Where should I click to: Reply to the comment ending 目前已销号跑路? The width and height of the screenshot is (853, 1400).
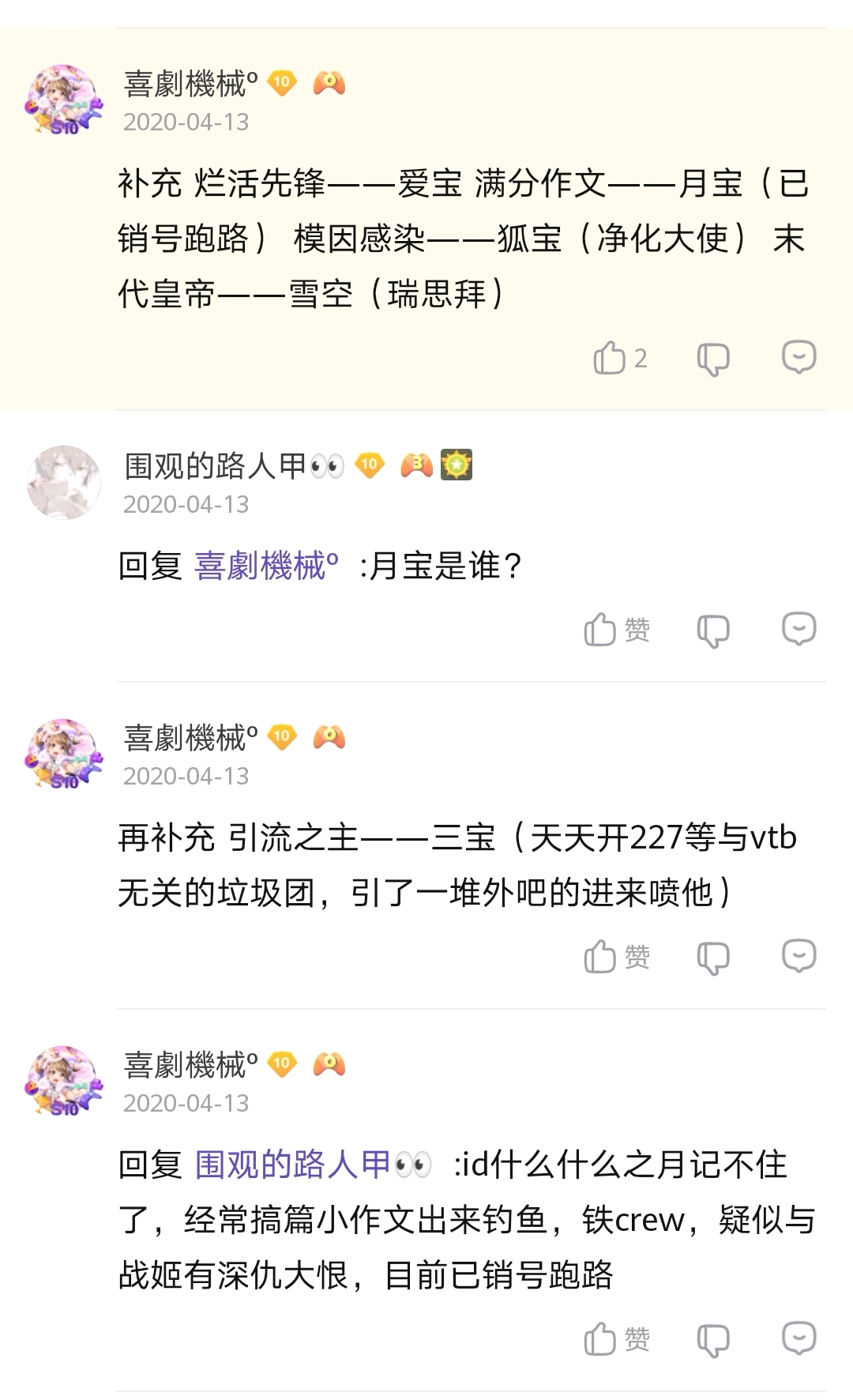coord(799,1338)
